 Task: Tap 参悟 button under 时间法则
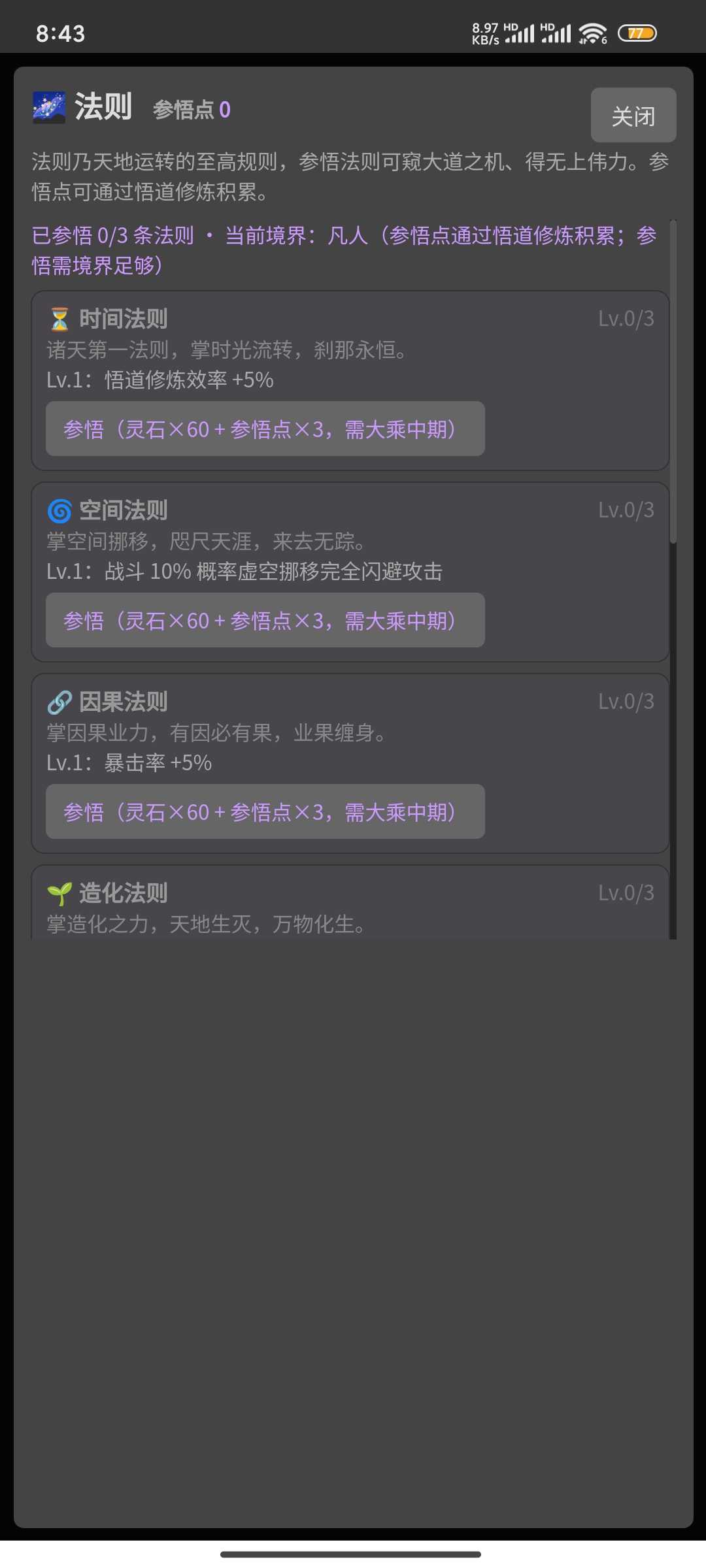coord(265,429)
